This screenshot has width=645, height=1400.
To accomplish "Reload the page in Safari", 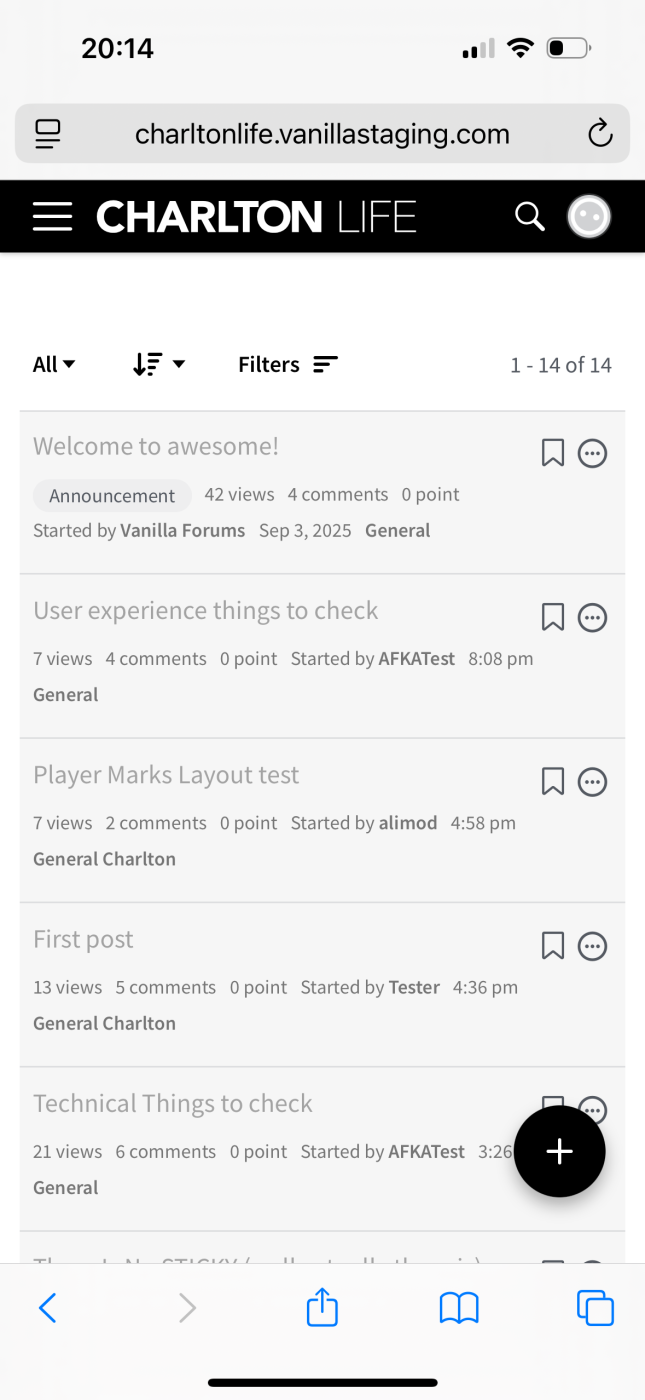I will pyautogui.click(x=599, y=133).
